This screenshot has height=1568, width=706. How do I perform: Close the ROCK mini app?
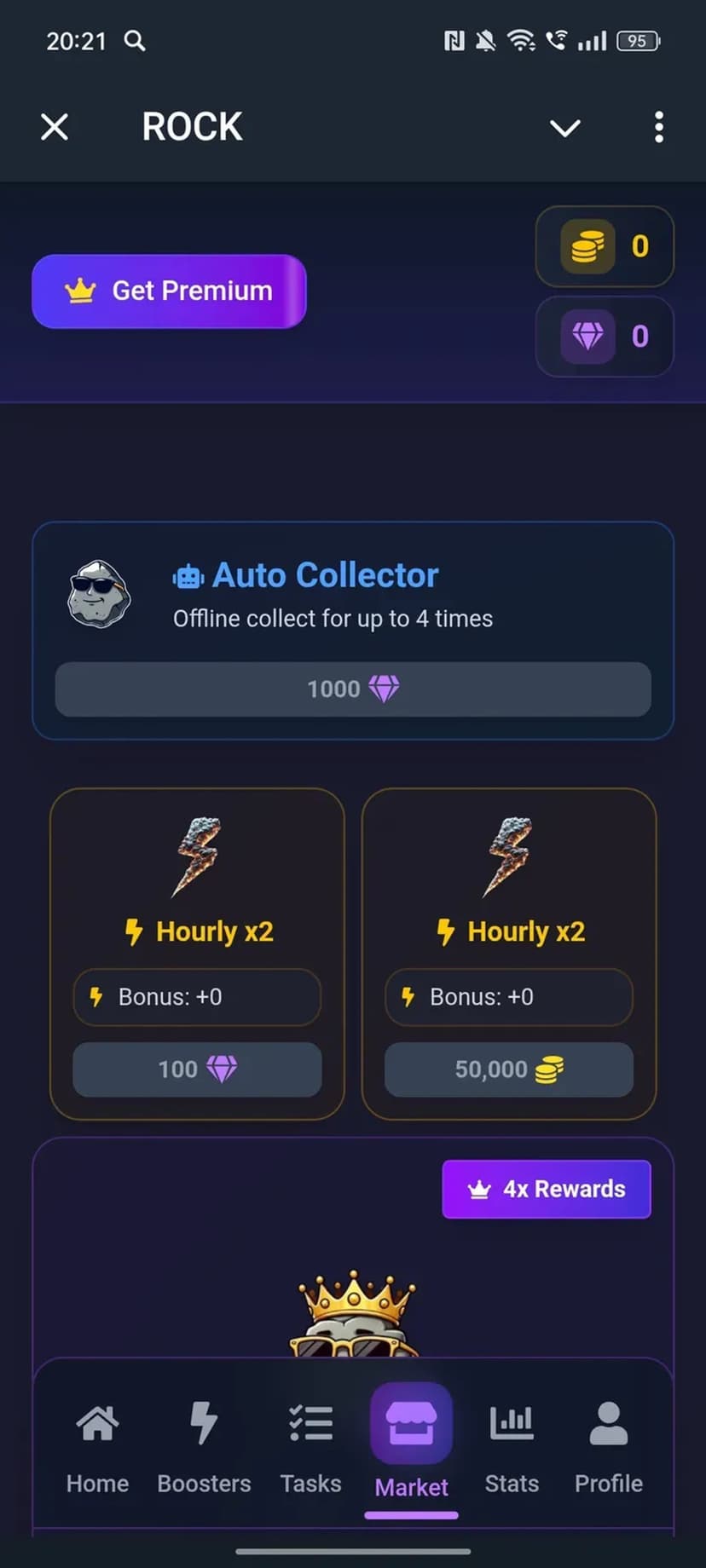click(55, 128)
